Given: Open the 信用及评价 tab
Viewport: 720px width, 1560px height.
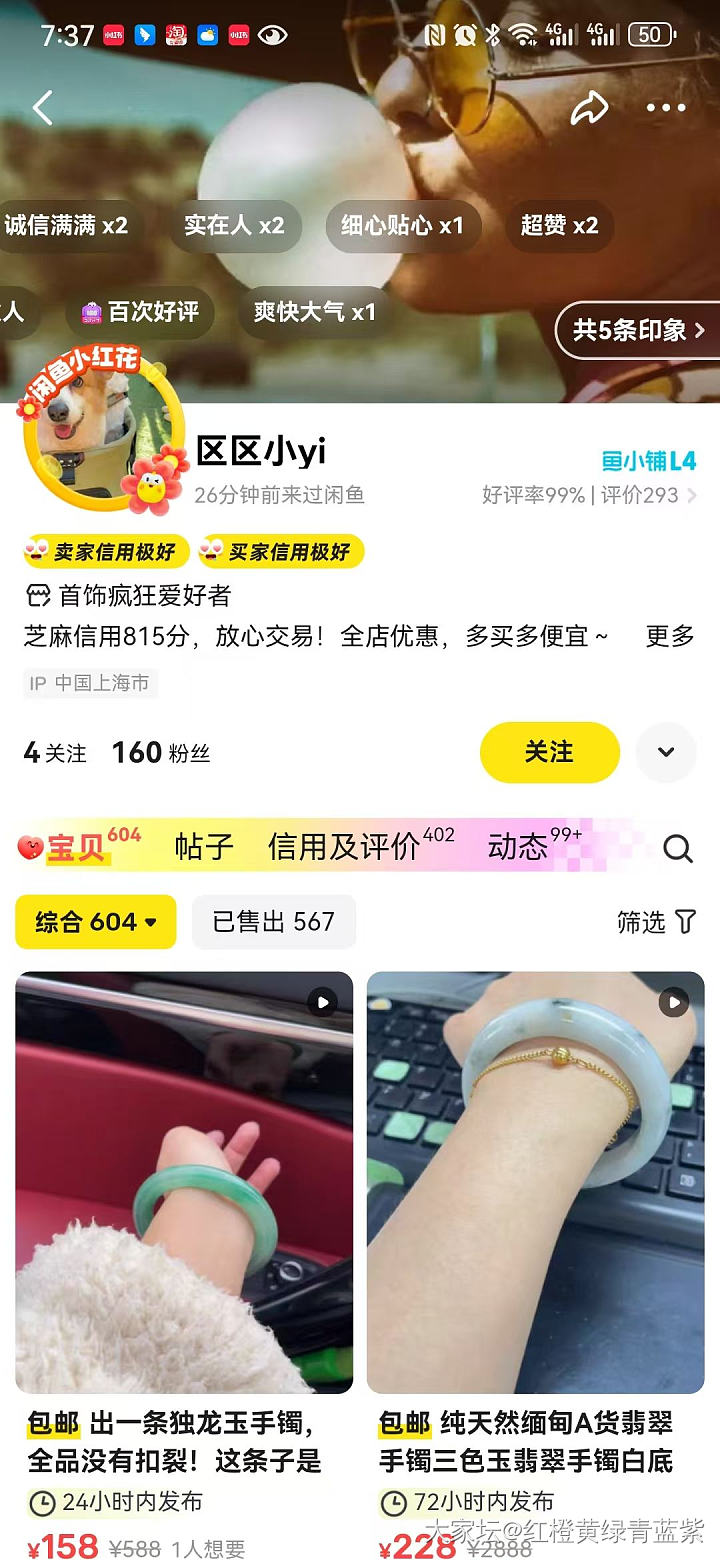Looking at the screenshot, I should click(x=345, y=848).
